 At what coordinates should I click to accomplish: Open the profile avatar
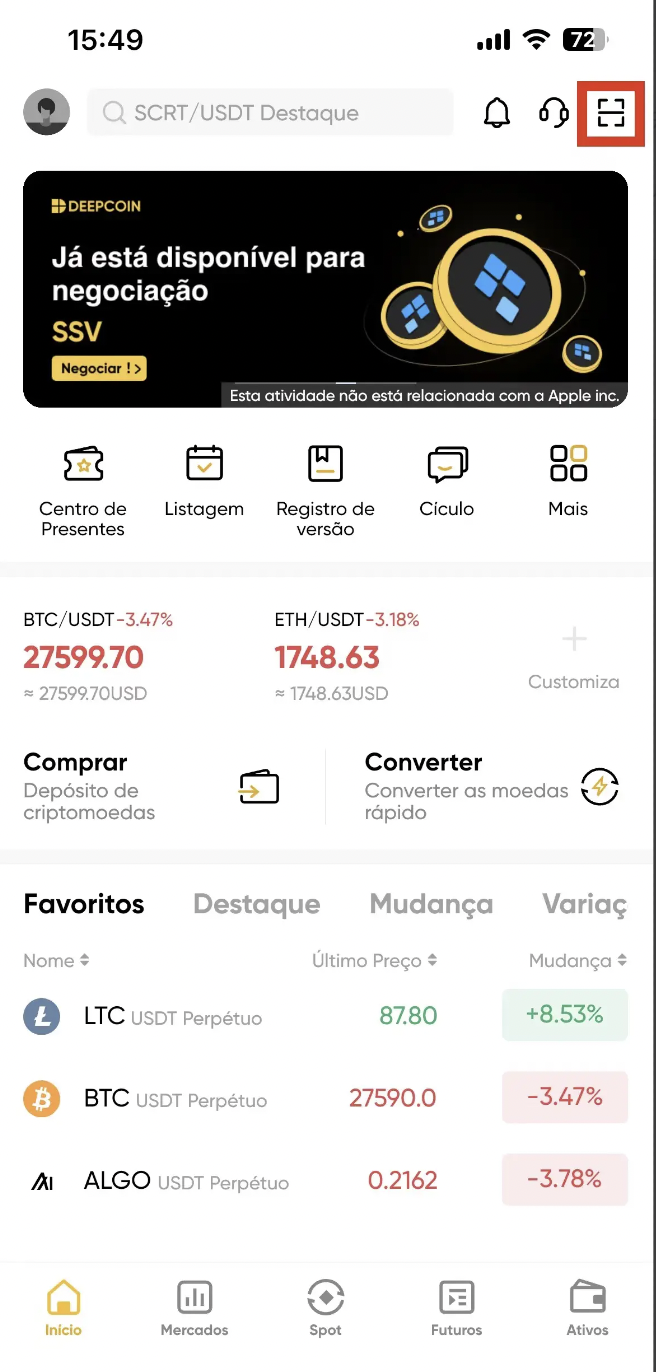(46, 112)
